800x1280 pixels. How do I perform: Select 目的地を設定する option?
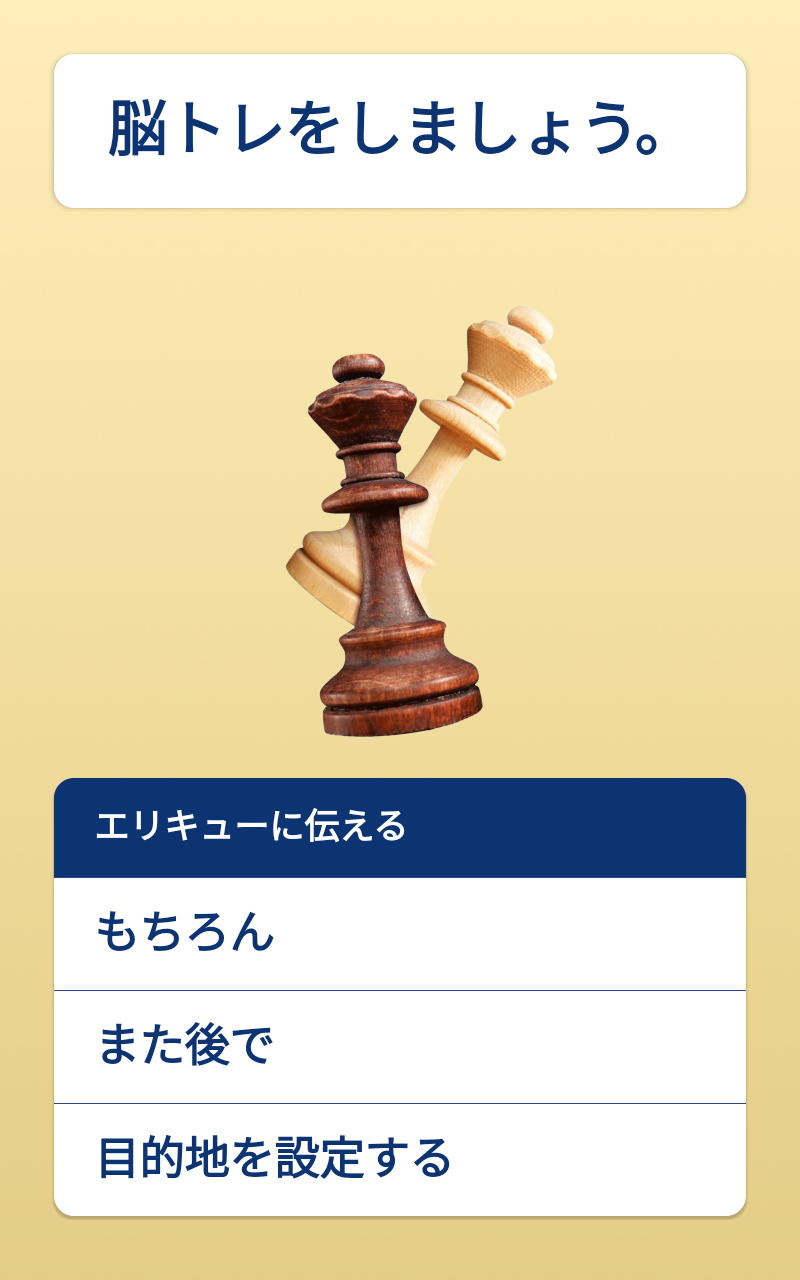(x=400, y=1160)
